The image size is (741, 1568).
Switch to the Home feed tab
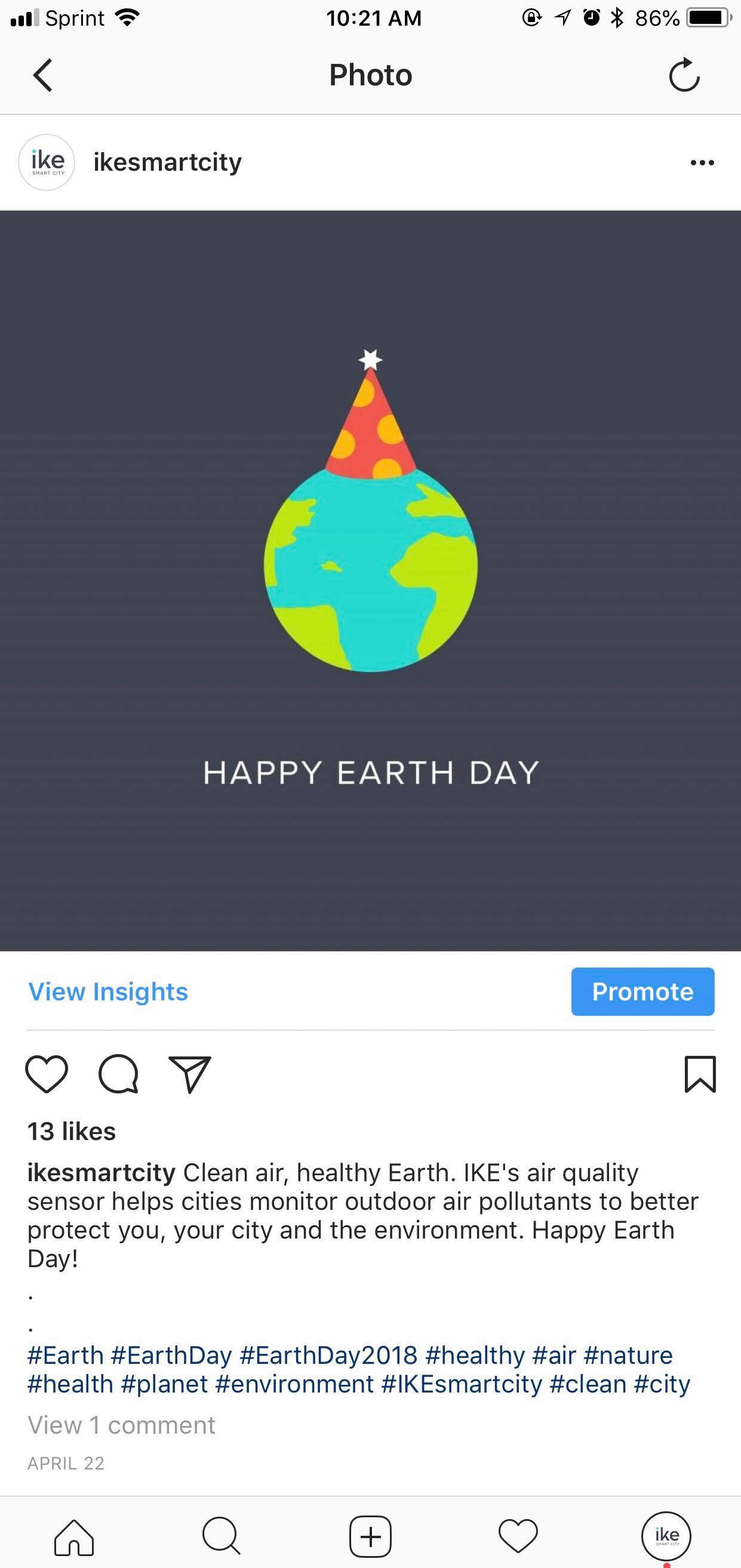[x=74, y=1536]
